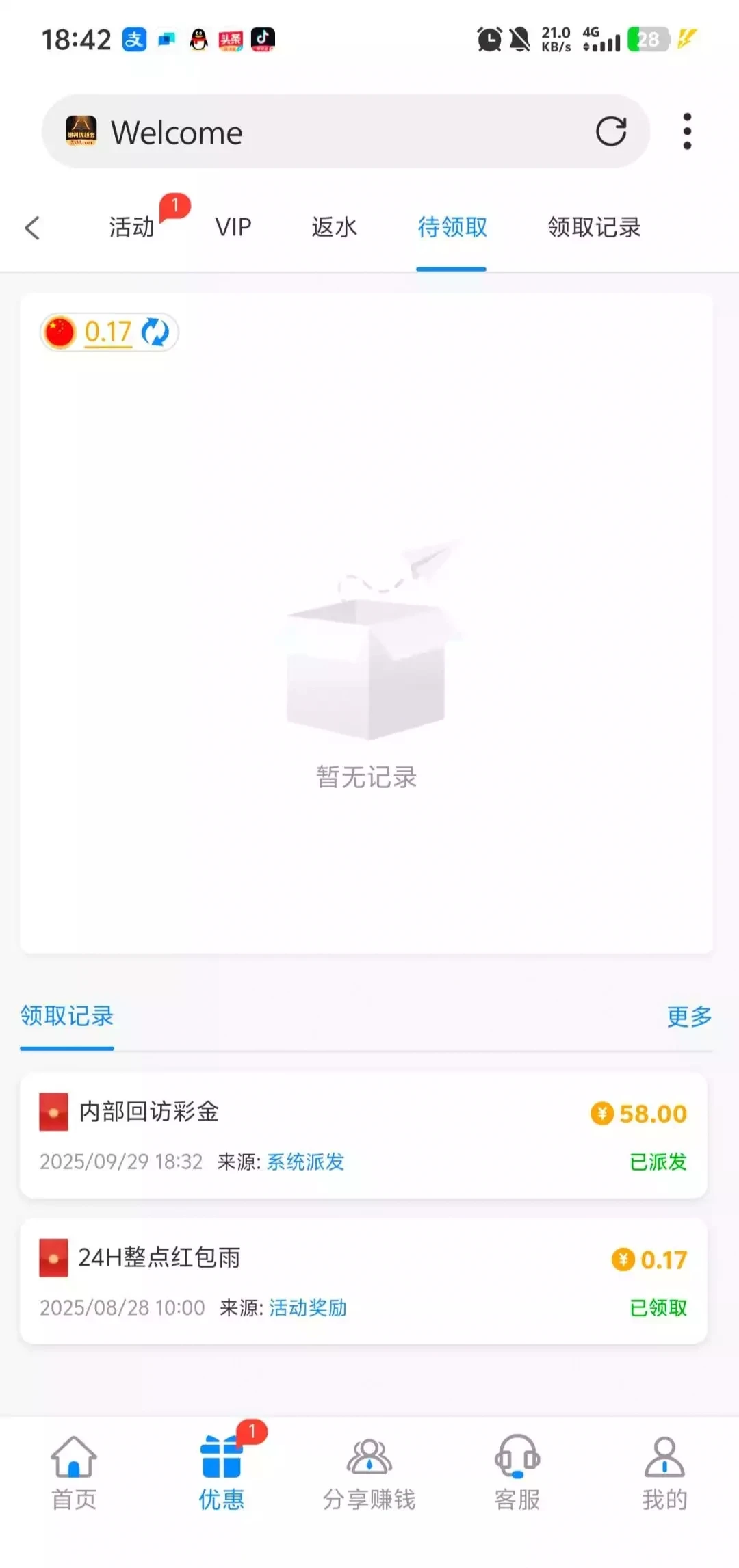Tap the Welcome address bar
Viewport: 739px width, 1568px height.
328,131
